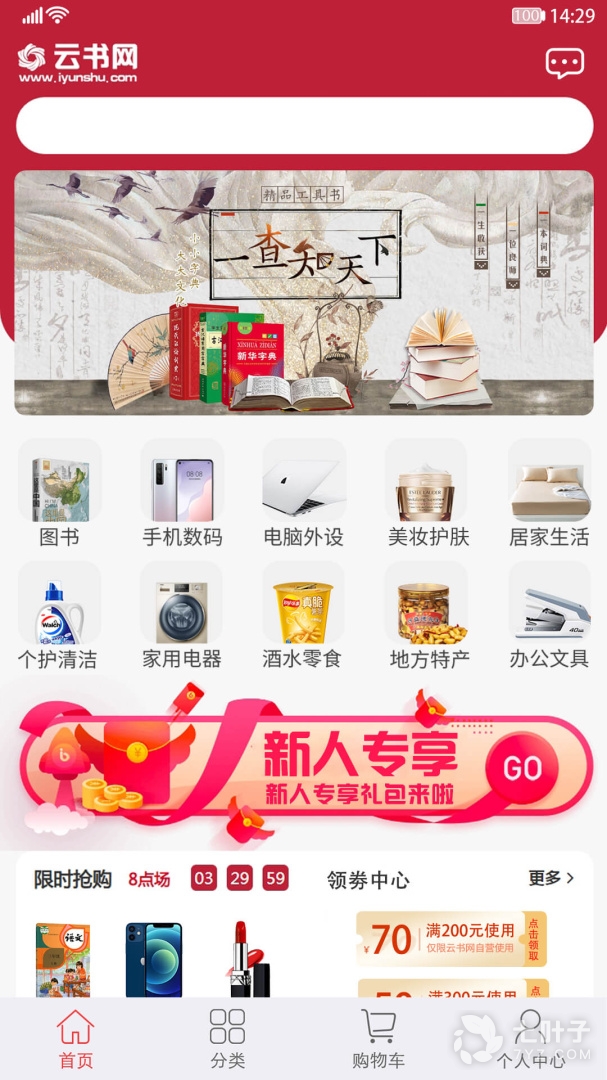Open the 家用电器 category
This screenshot has height=1080, width=607.
(x=182, y=615)
